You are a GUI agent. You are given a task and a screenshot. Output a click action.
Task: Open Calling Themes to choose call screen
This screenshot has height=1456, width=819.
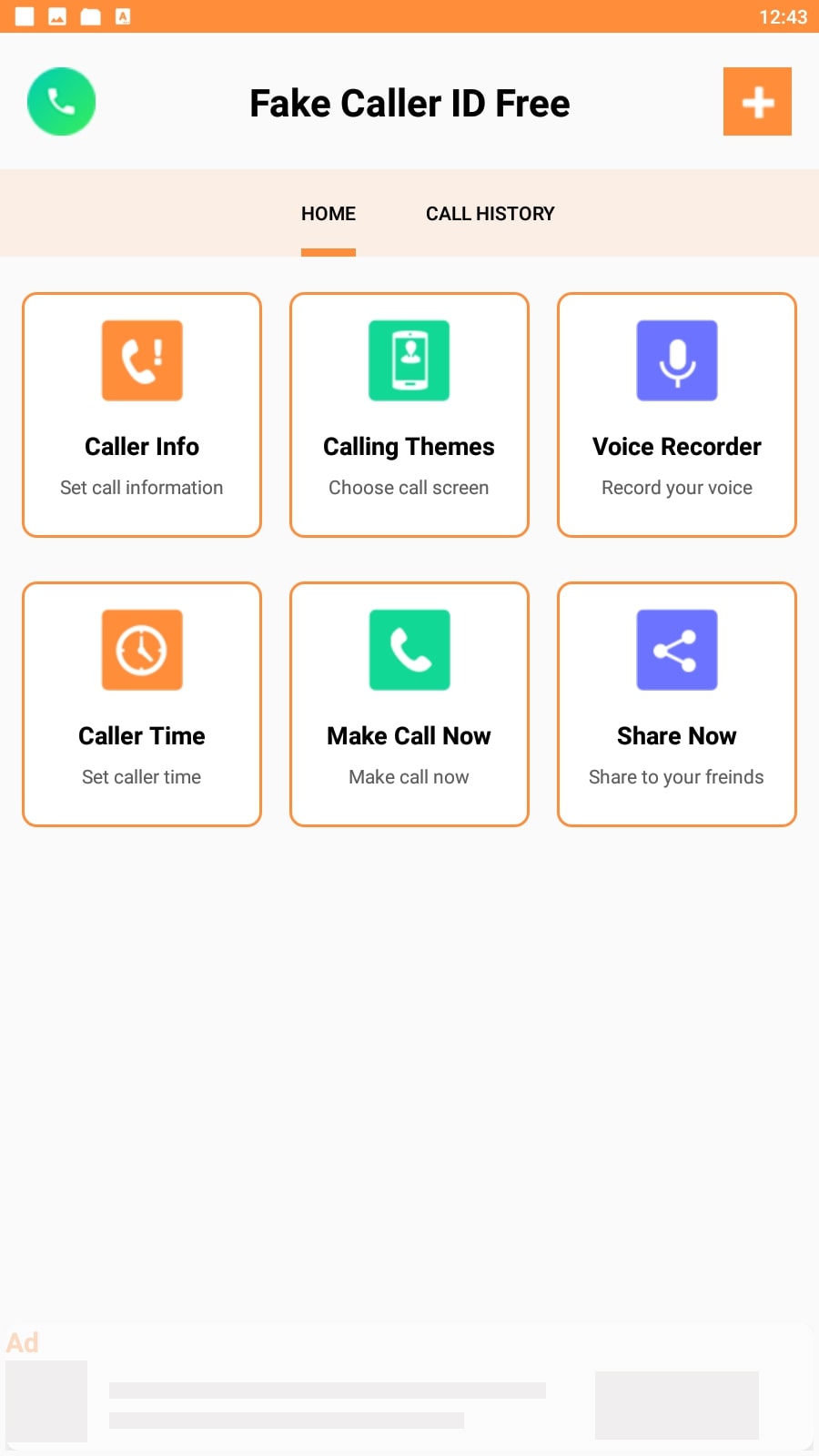click(409, 415)
